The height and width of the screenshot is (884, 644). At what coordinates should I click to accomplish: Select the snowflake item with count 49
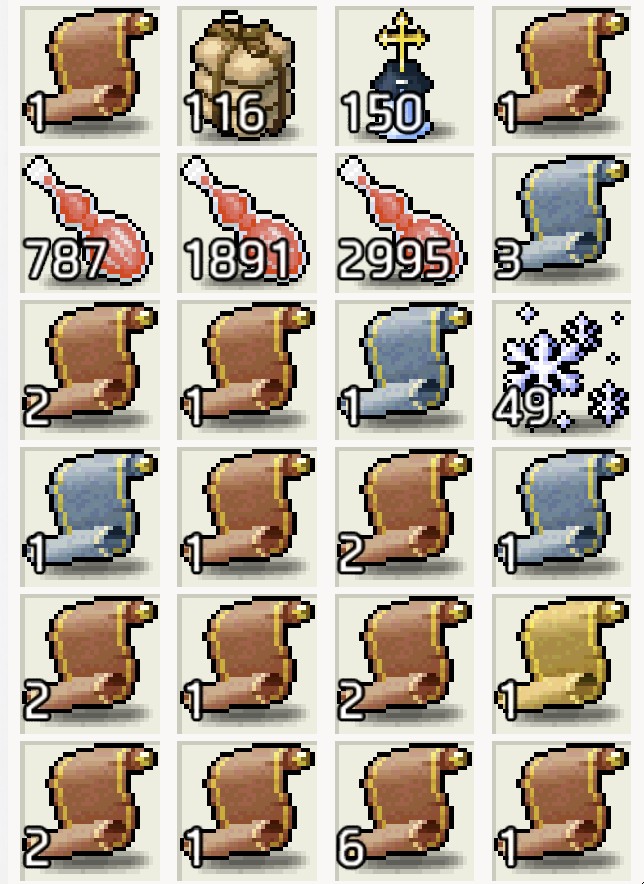tap(561, 370)
